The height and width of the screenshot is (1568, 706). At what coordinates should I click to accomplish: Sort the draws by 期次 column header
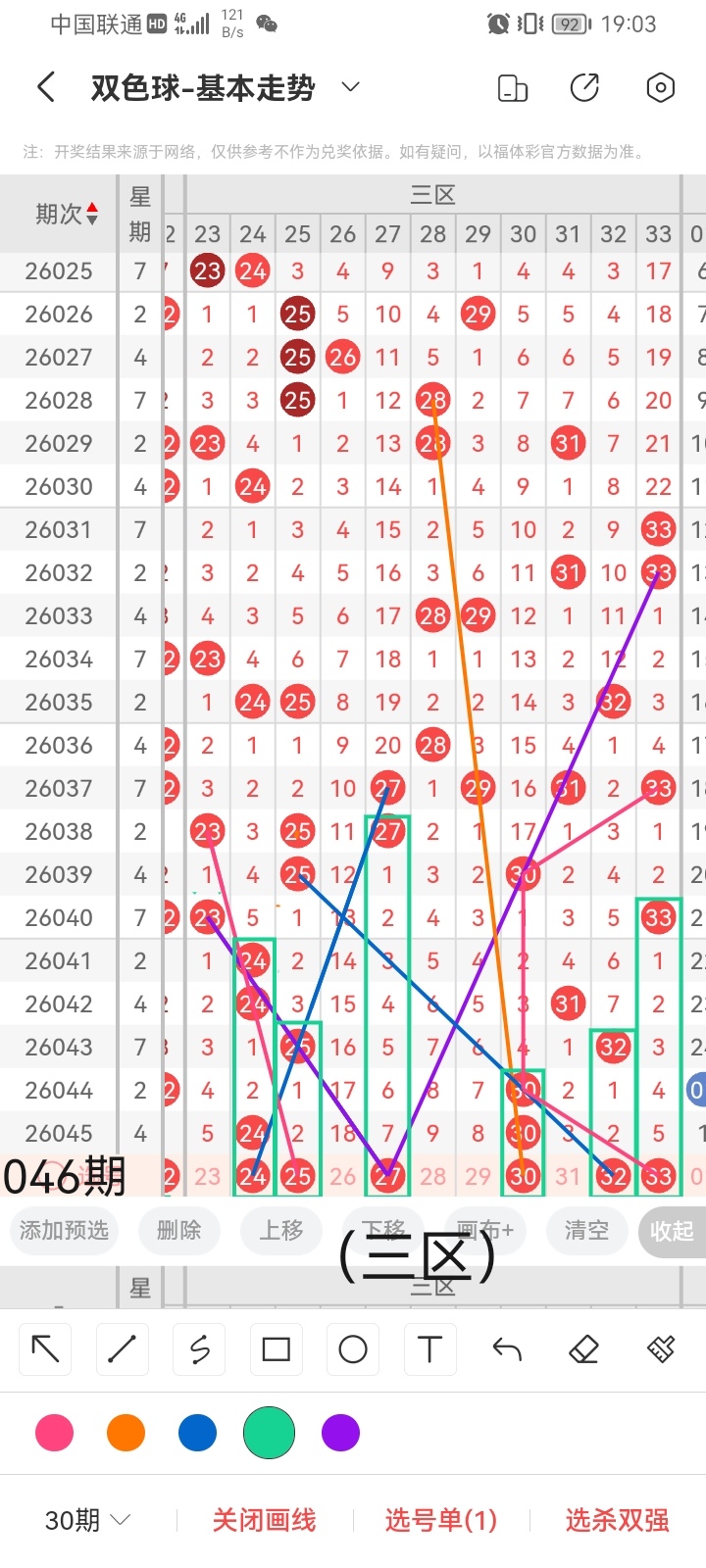coord(67,214)
